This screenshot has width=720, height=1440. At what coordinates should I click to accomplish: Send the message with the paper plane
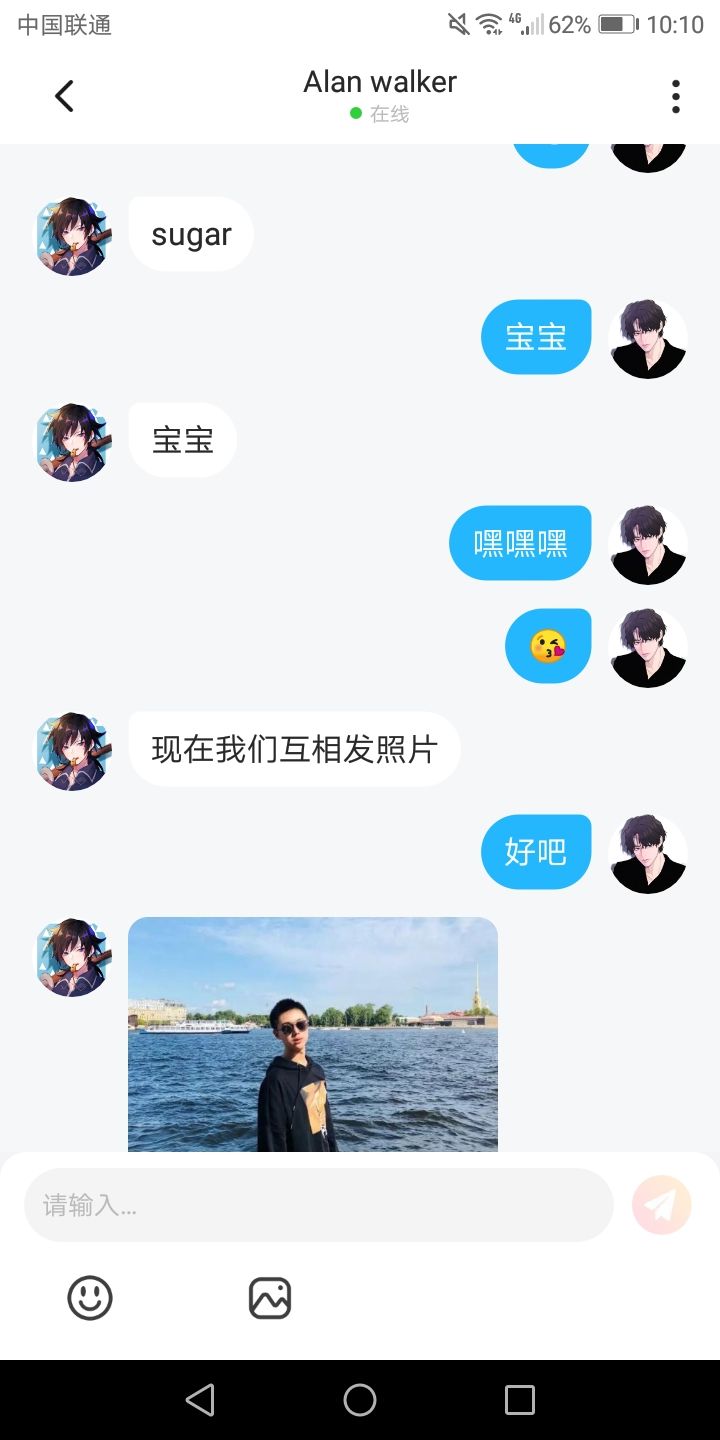[x=662, y=1205]
